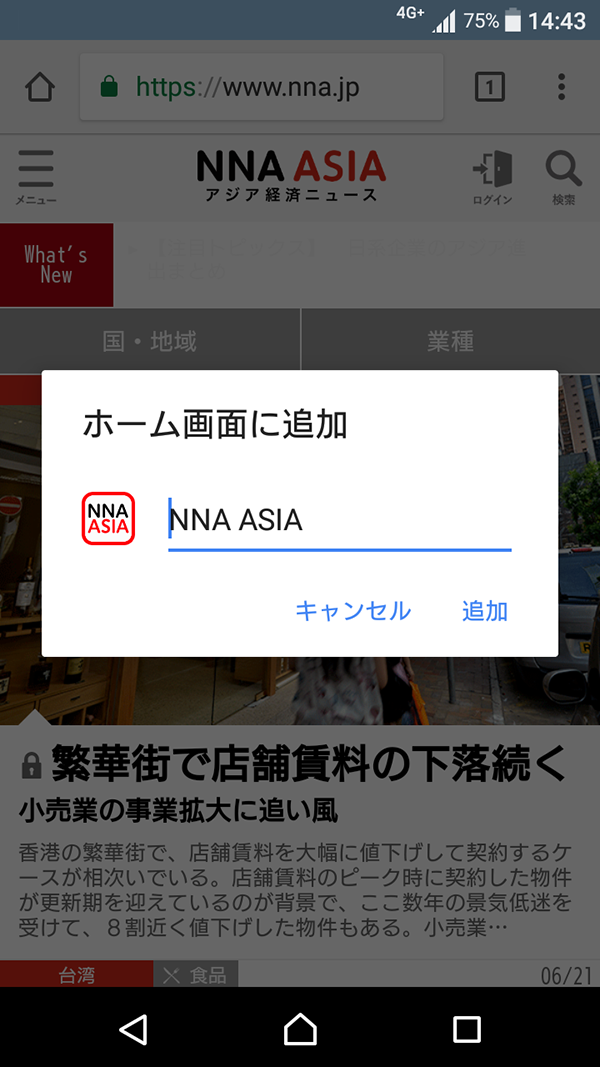
Task: Open the recent apps overview
Action: click(x=467, y=1028)
